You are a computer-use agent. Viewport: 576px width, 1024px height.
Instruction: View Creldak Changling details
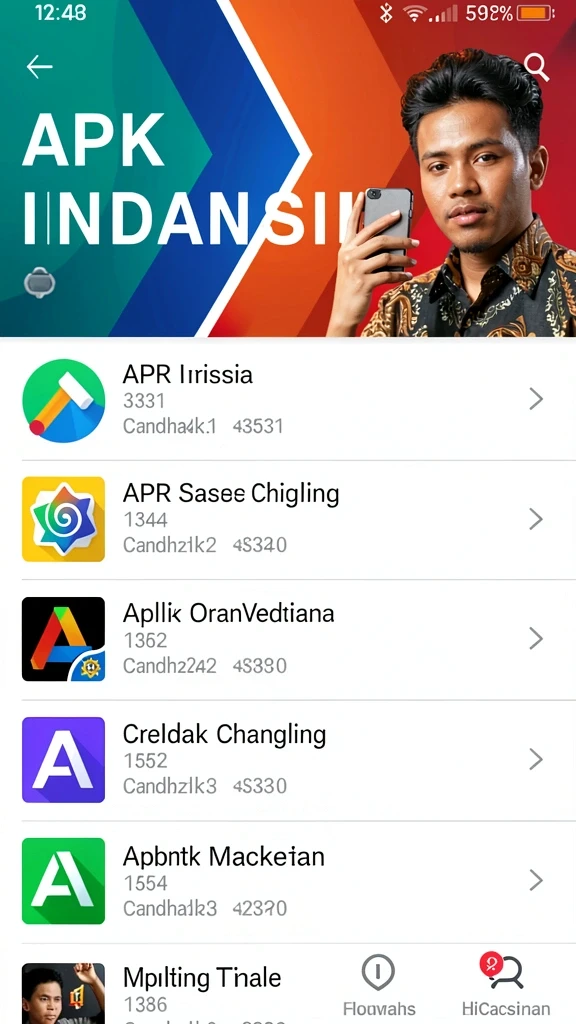(x=288, y=760)
